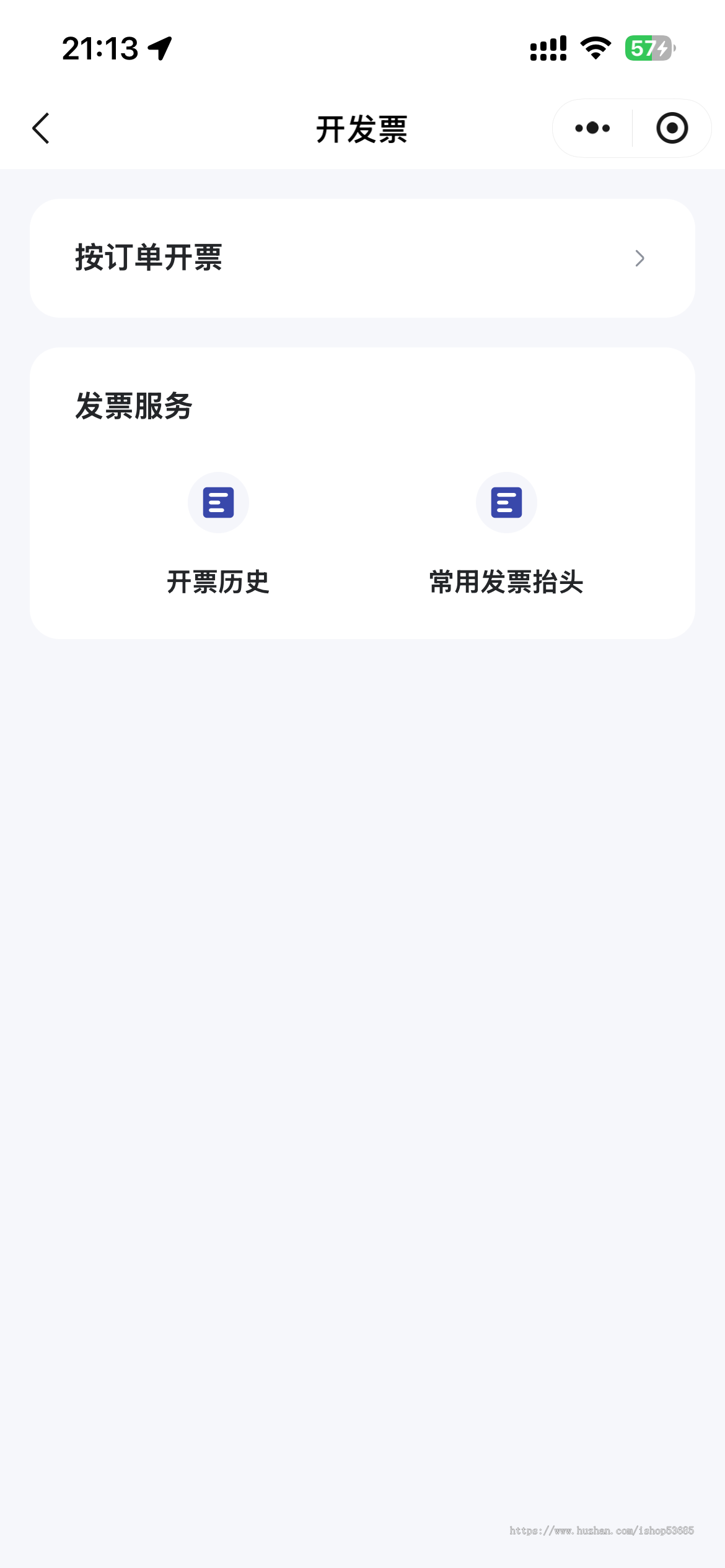Viewport: 725px width, 1568px height.
Task: Select the 开发票 page title
Action: tap(362, 128)
